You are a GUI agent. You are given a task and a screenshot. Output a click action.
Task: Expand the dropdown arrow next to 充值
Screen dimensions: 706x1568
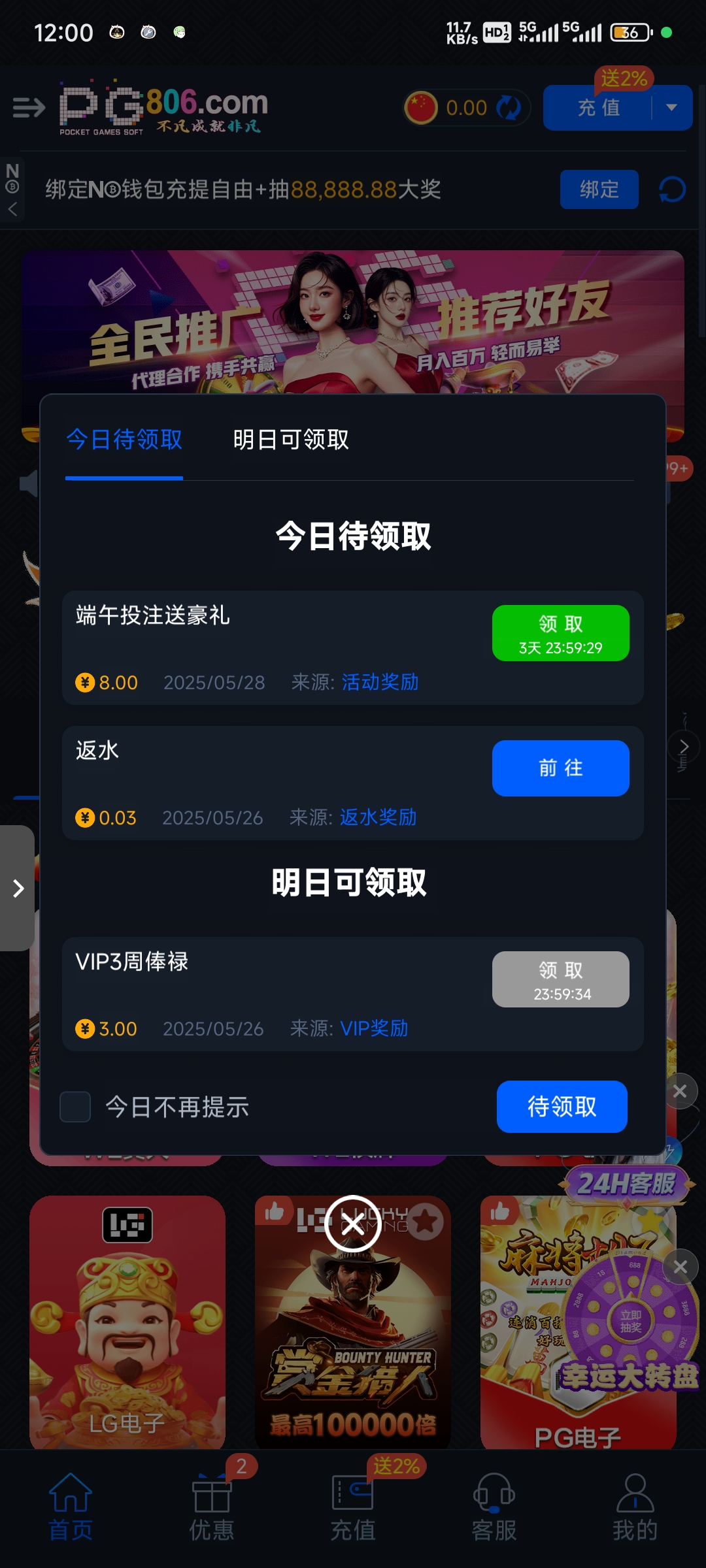pos(671,108)
